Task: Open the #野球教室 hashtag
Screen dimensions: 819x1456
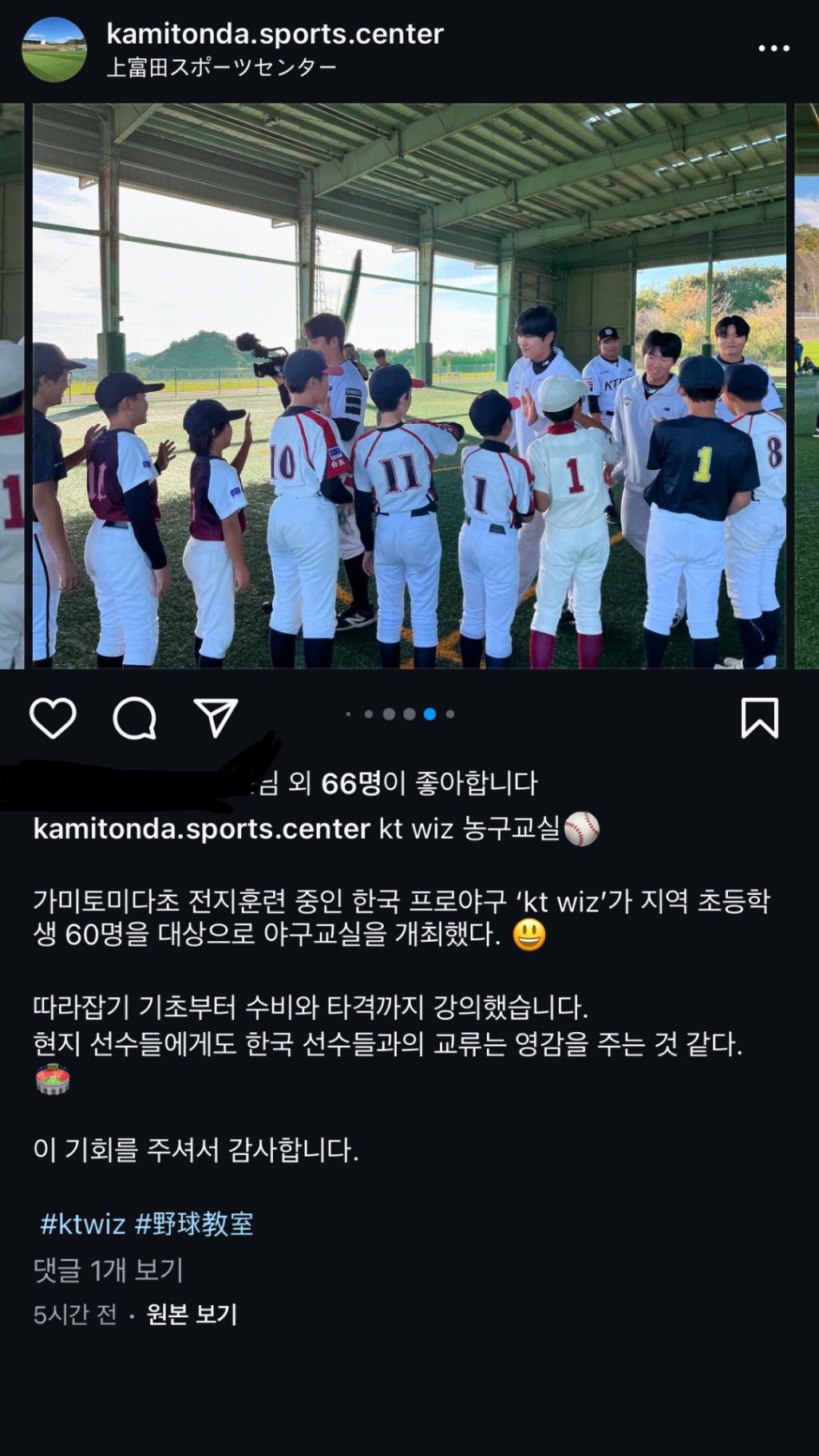Action: pos(194,1224)
